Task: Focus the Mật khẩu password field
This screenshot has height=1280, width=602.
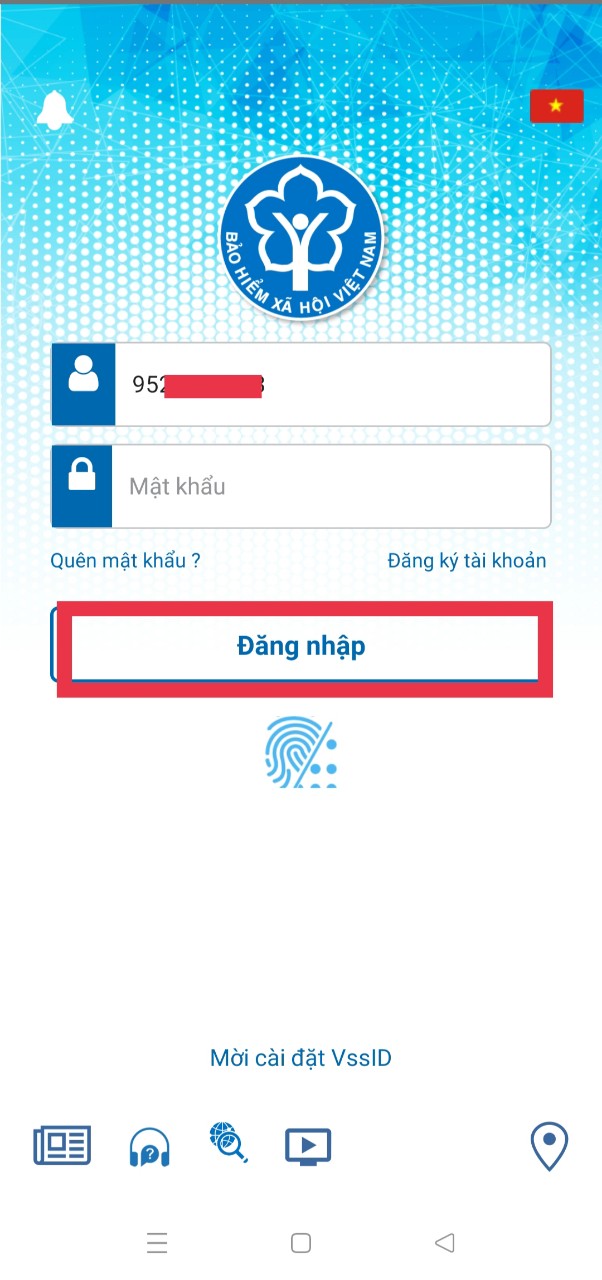Action: (x=330, y=487)
